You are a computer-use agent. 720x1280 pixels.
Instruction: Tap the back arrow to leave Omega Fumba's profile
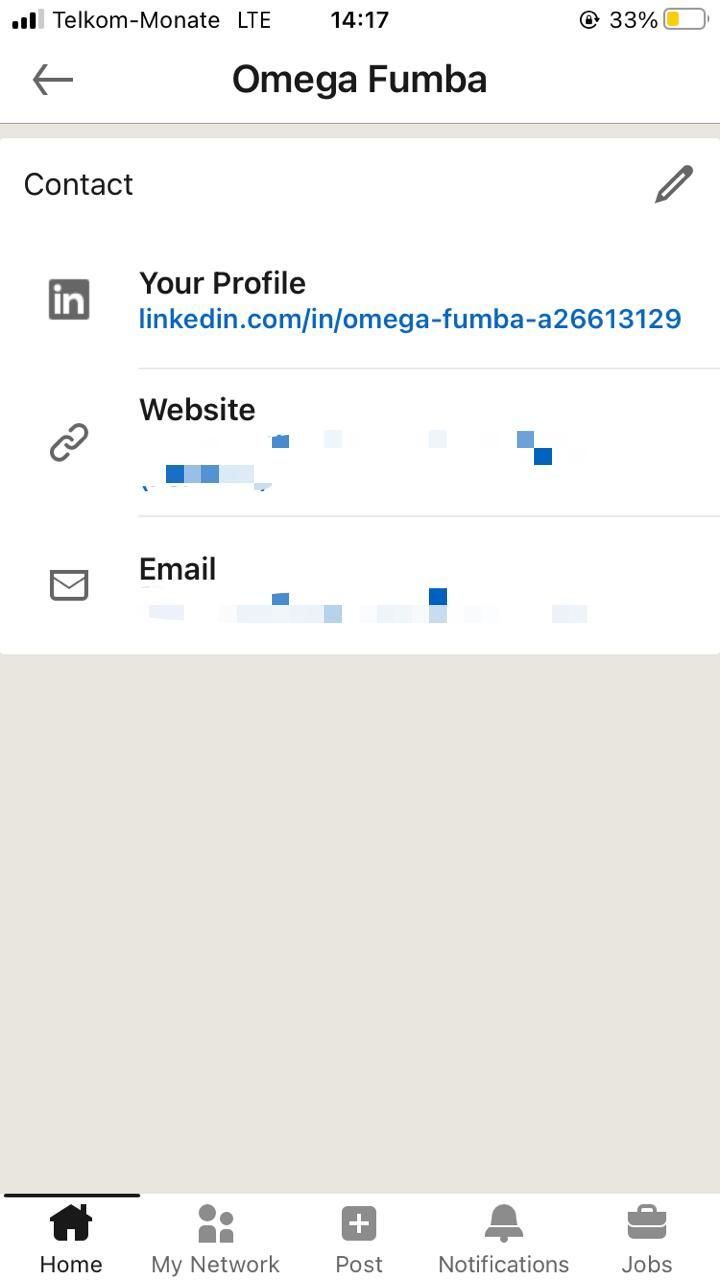53,78
